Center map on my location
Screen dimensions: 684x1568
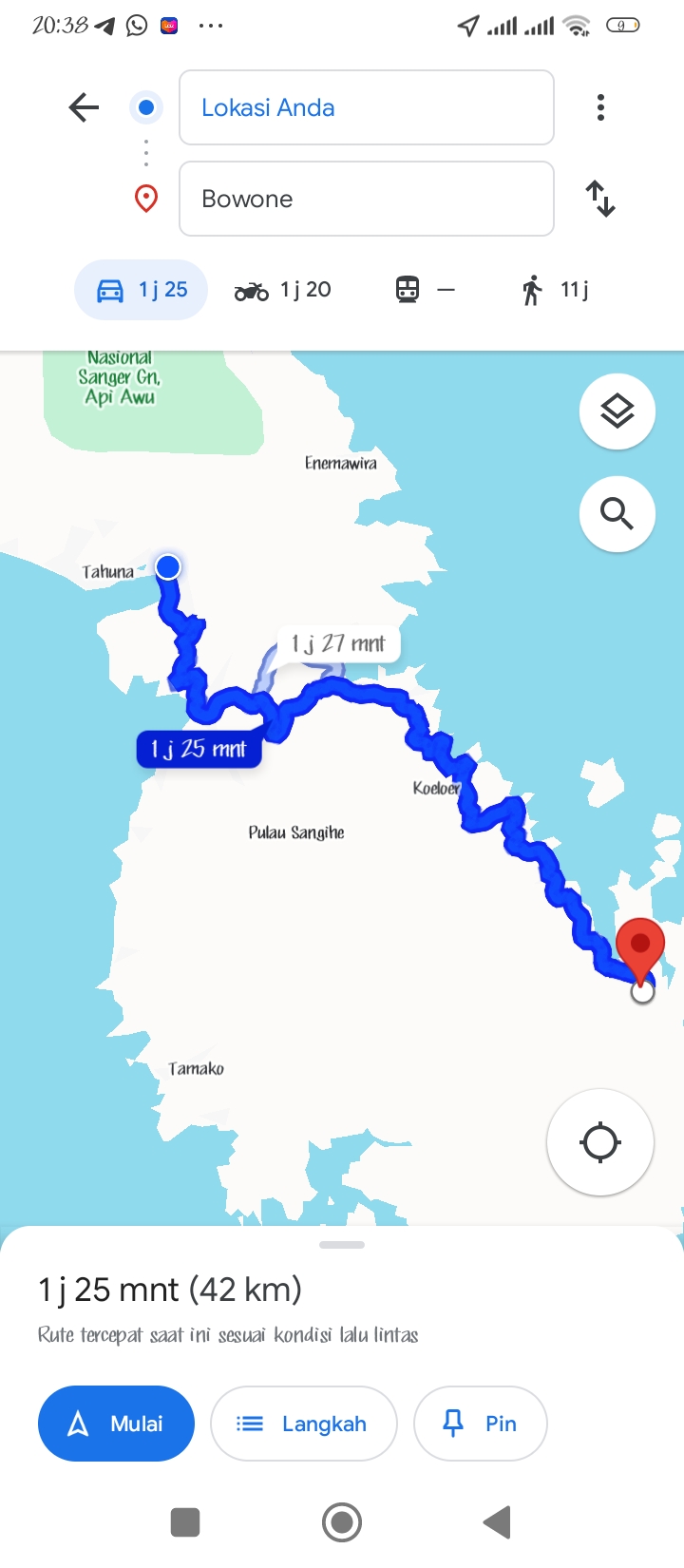600,1141
